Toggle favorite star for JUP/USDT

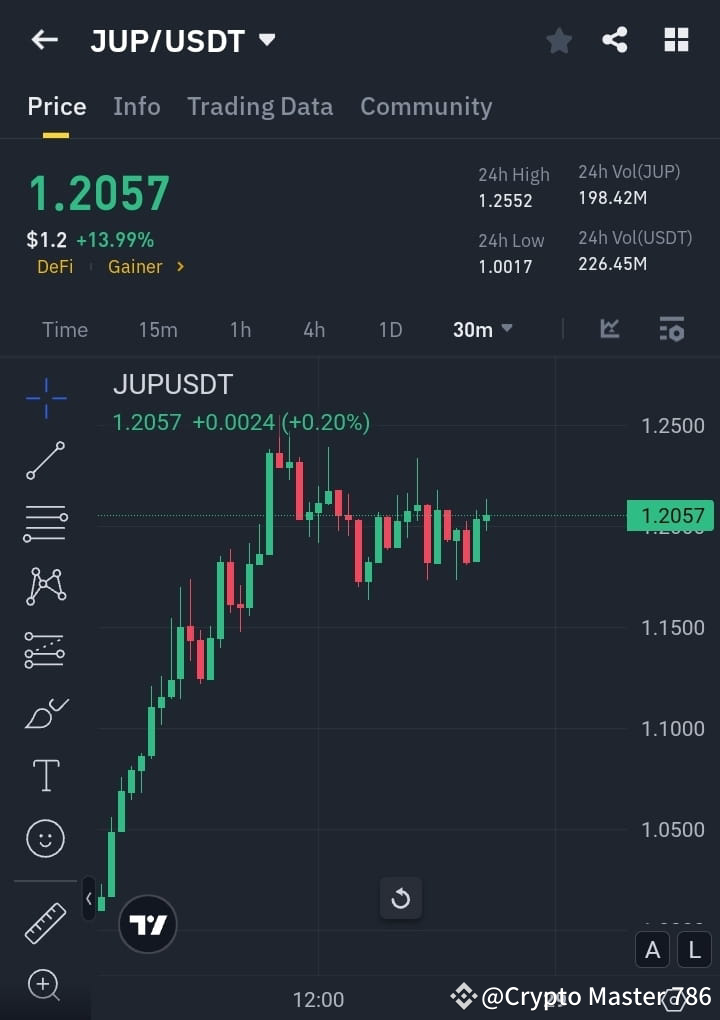pos(558,40)
